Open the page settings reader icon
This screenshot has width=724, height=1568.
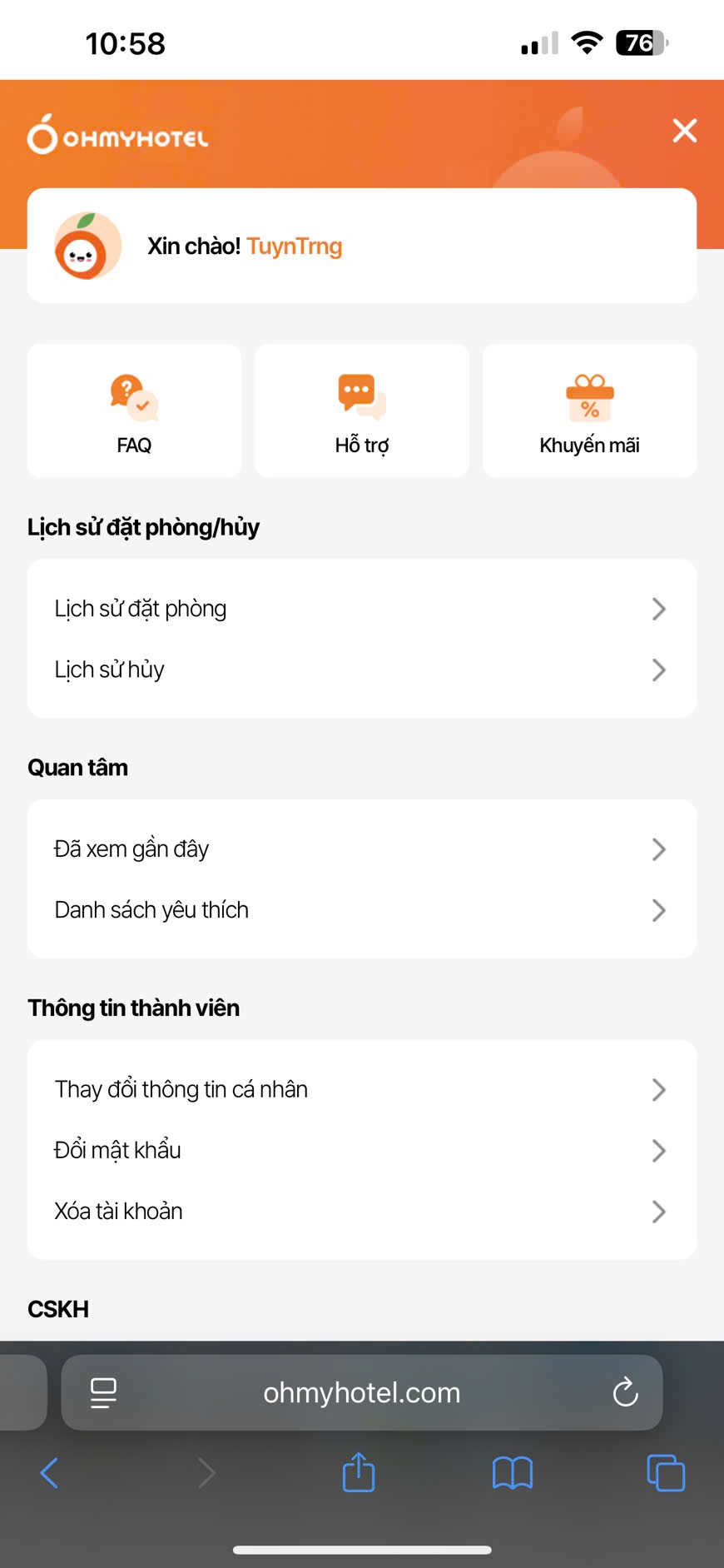pos(103,1392)
